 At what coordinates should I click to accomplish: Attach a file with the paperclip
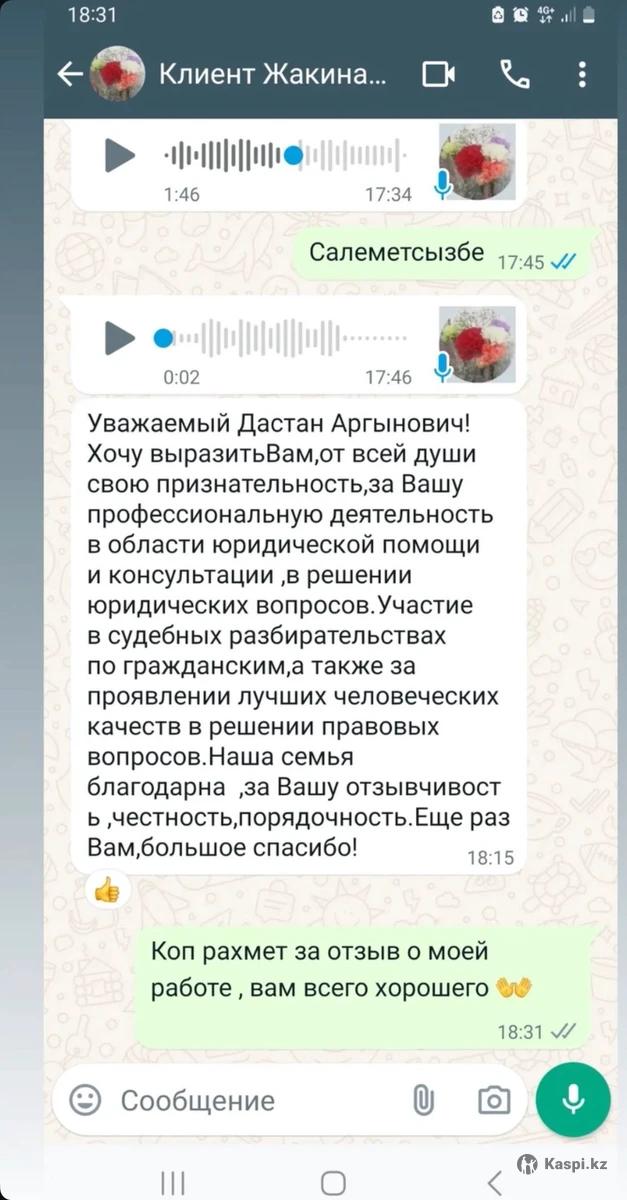pos(423,1101)
